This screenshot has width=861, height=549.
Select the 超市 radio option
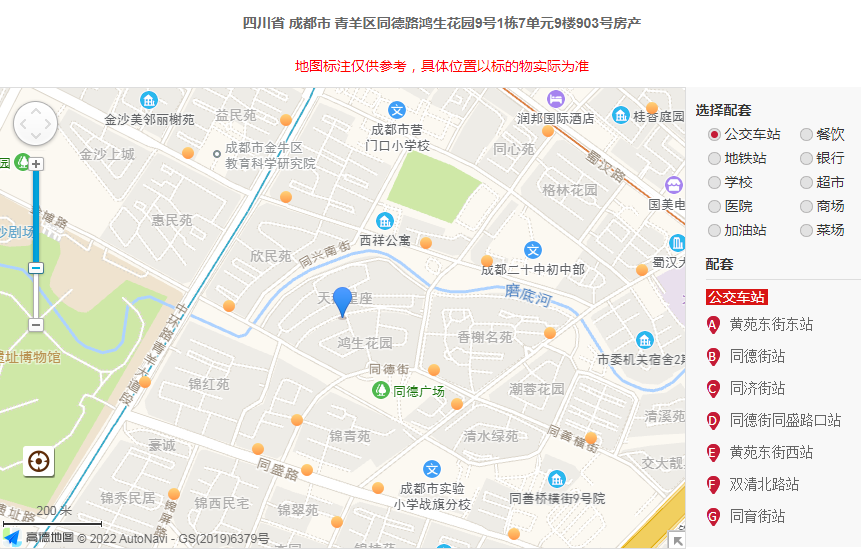[x=806, y=182]
